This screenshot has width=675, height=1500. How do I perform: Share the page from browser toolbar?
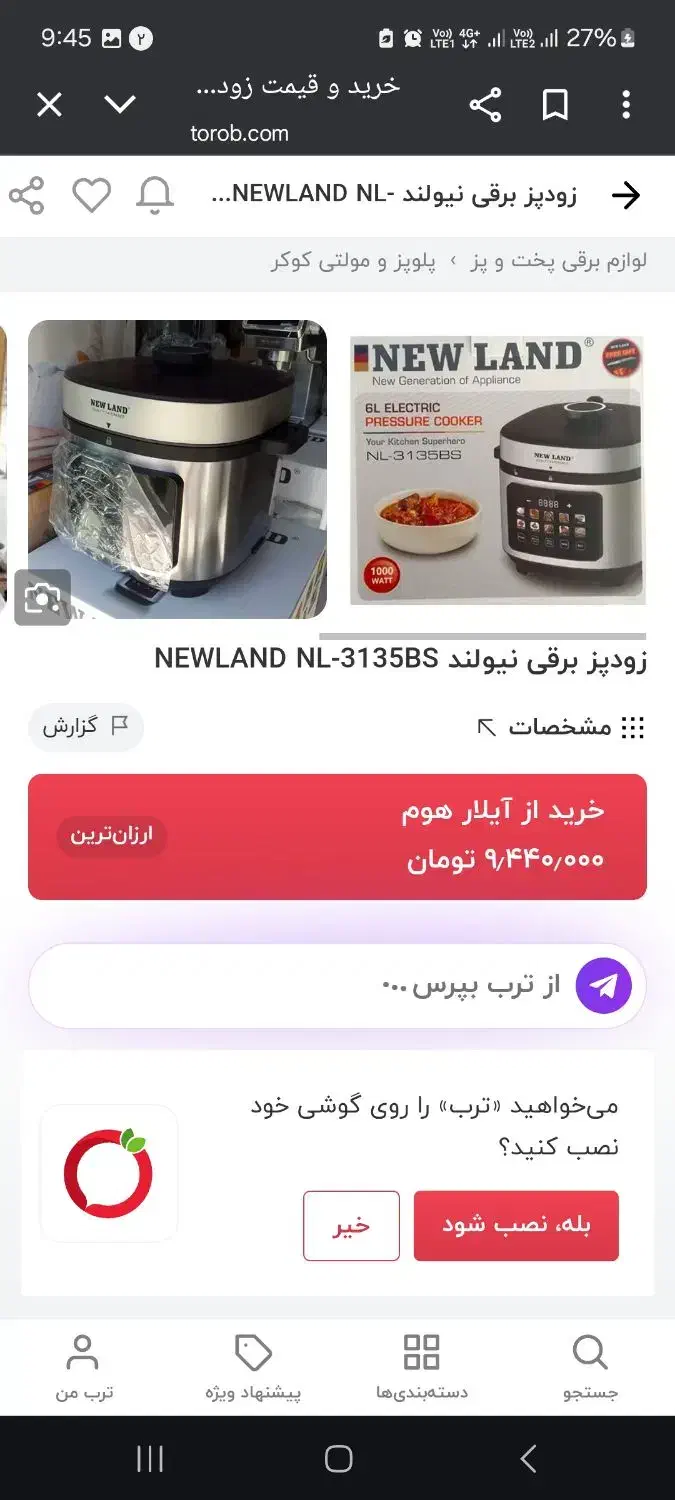click(x=485, y=105)
